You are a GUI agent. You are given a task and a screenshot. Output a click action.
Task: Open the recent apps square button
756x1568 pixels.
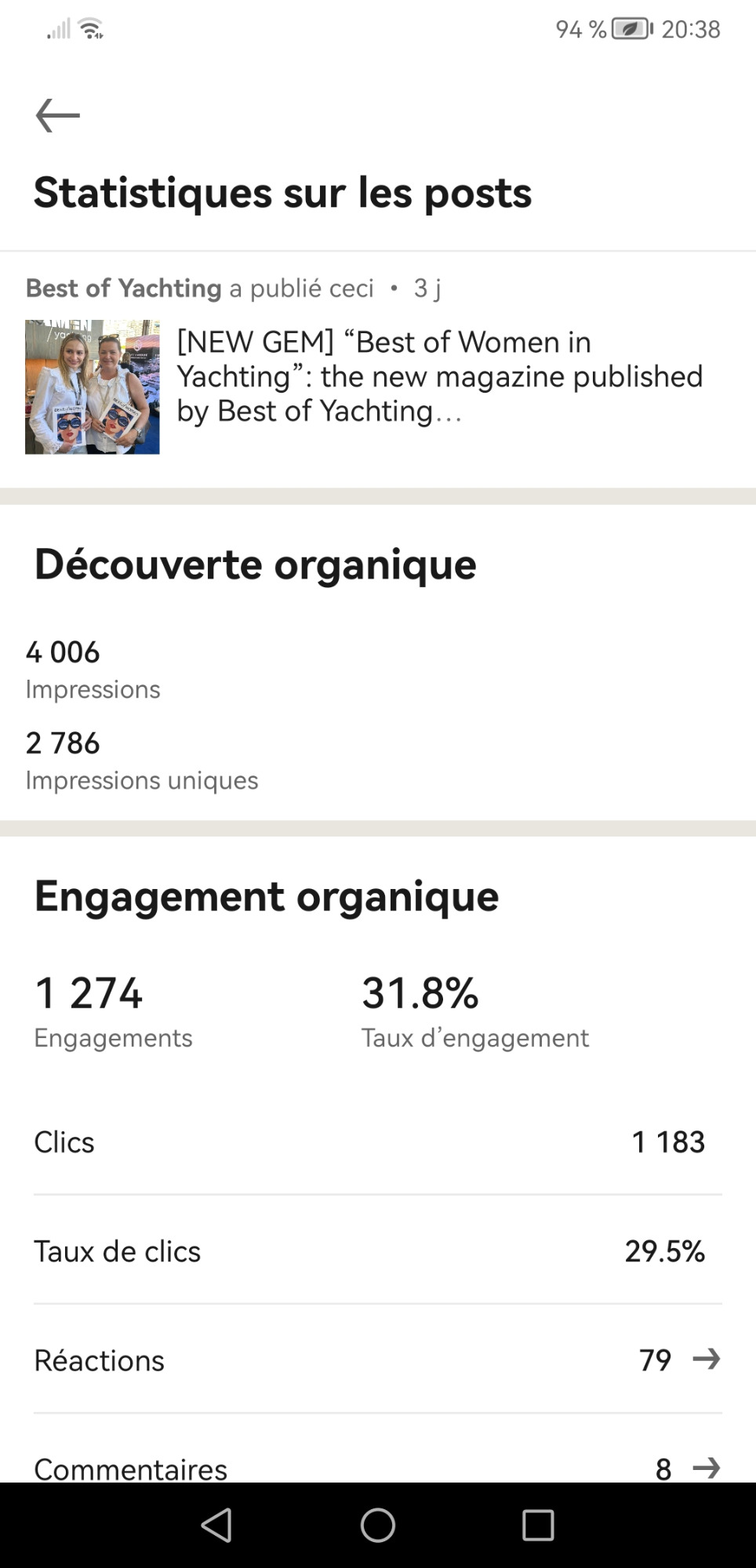point(538,1525)
